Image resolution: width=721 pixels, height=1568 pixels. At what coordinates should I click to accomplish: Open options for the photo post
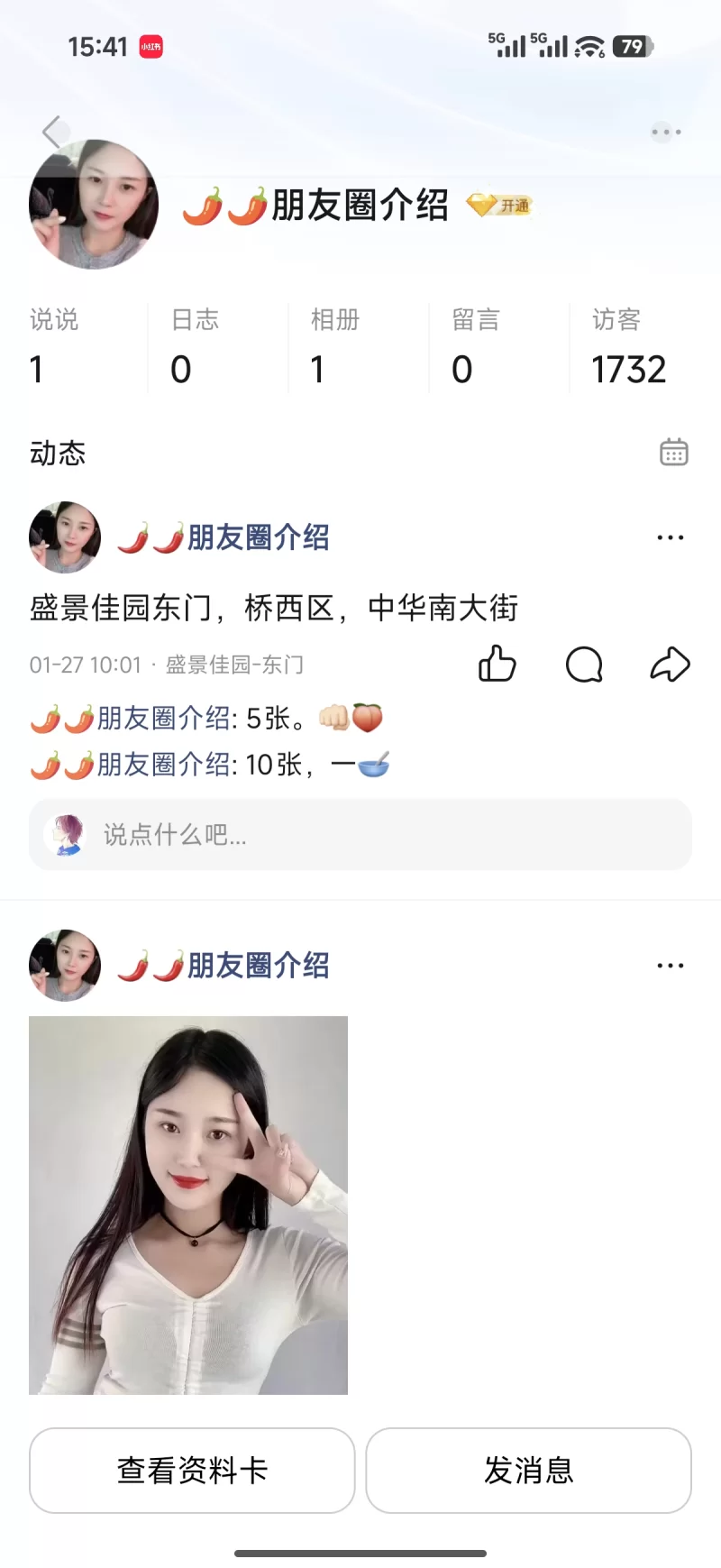670,966
